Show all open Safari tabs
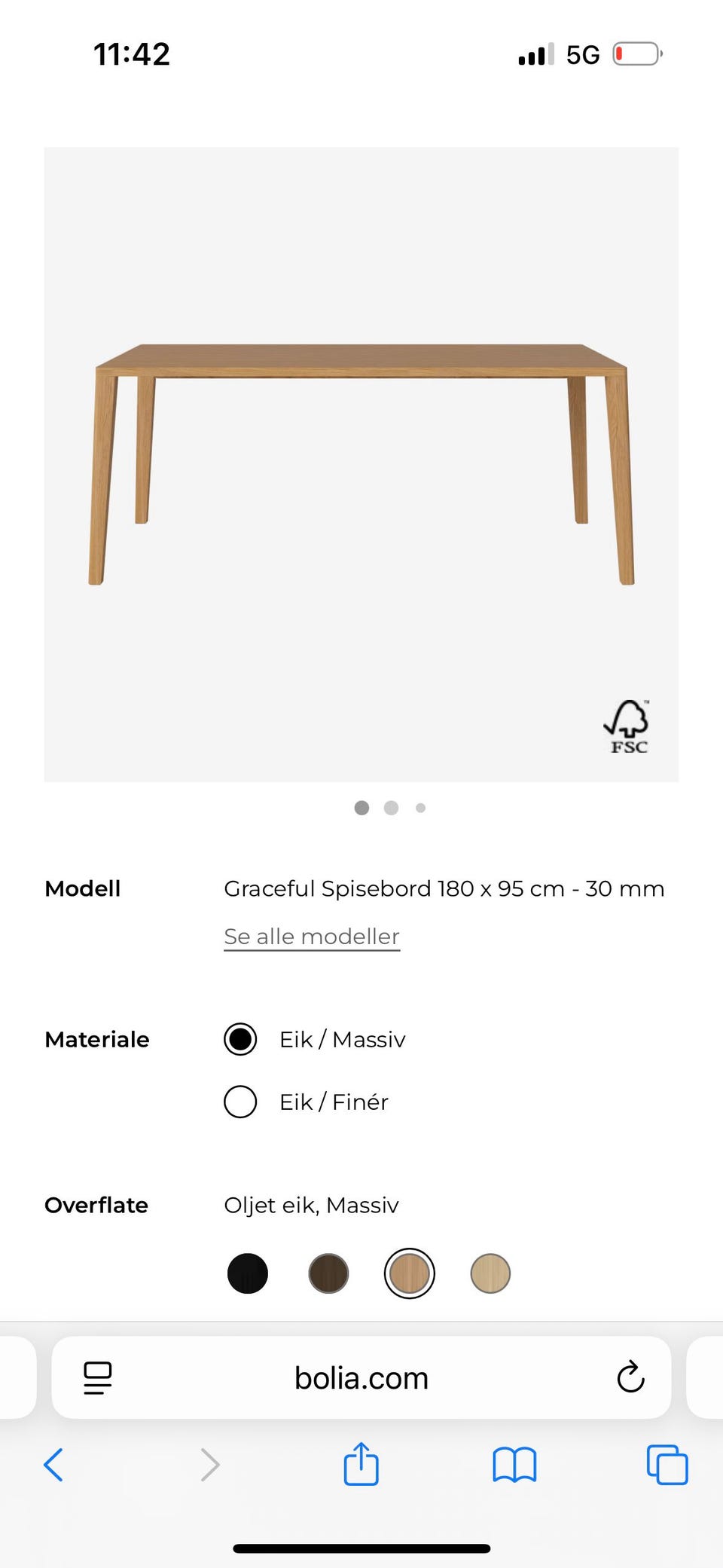 coord(666,1464)
